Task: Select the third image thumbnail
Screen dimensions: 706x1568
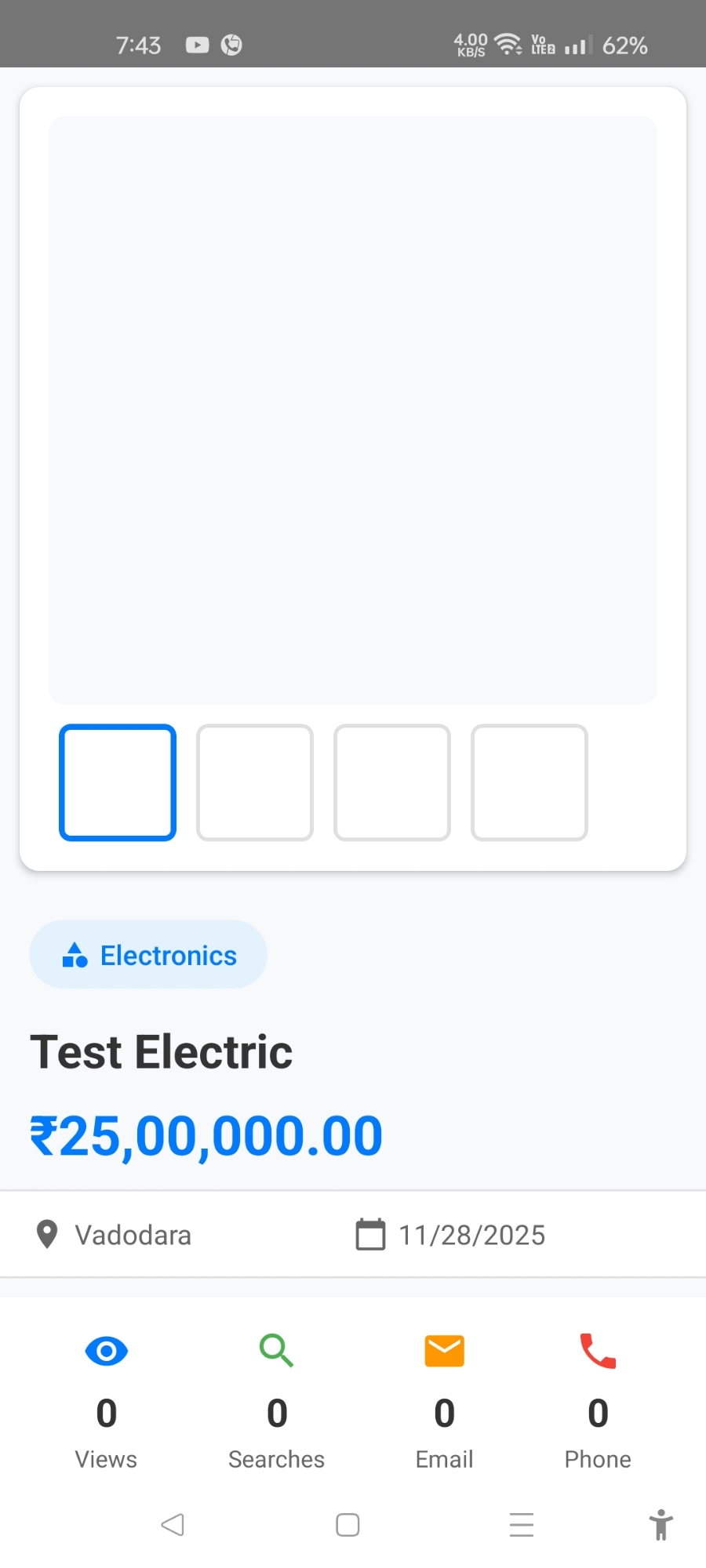Action: (x=391, y=782)
